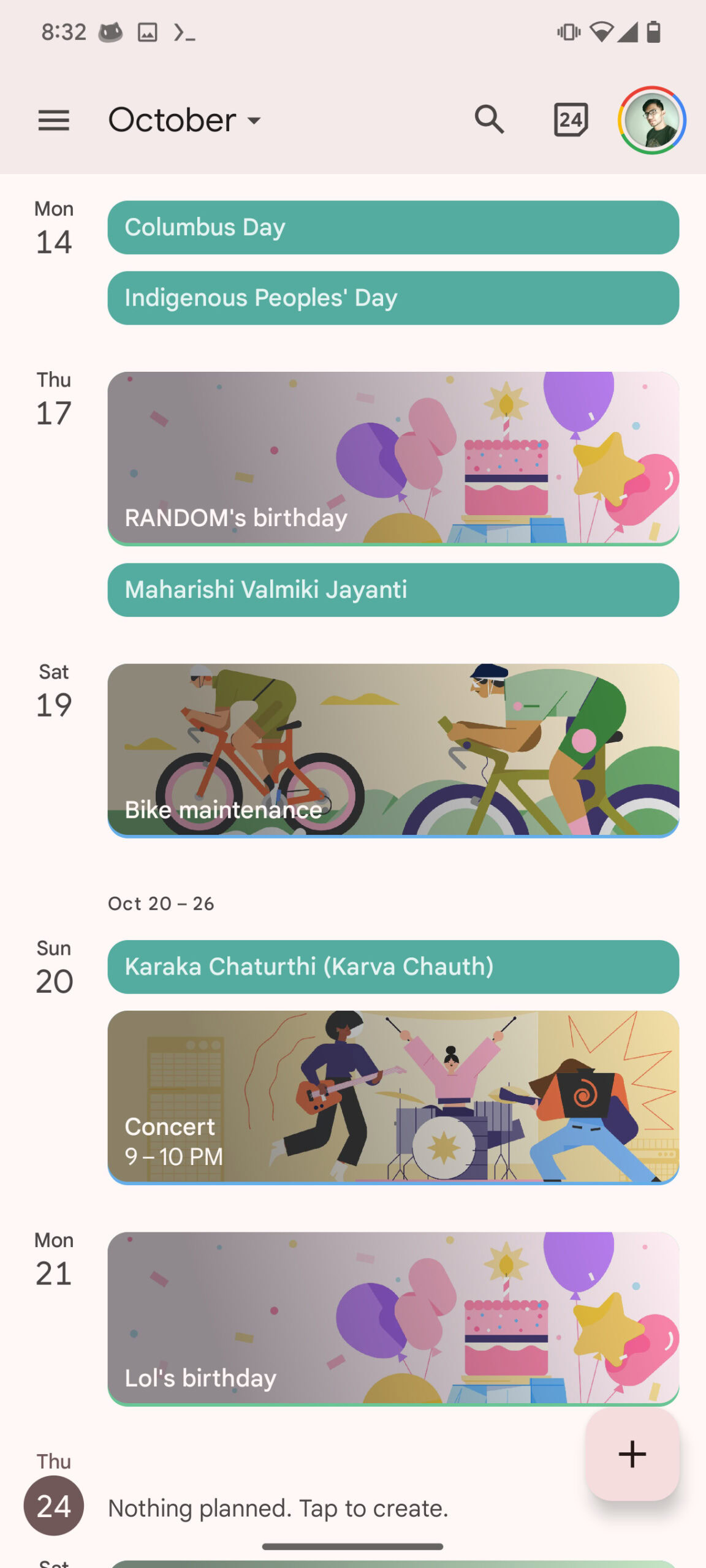
Task: Tap 'Nothing planned. Tap to create.' row
Action: coord(278,1508)
